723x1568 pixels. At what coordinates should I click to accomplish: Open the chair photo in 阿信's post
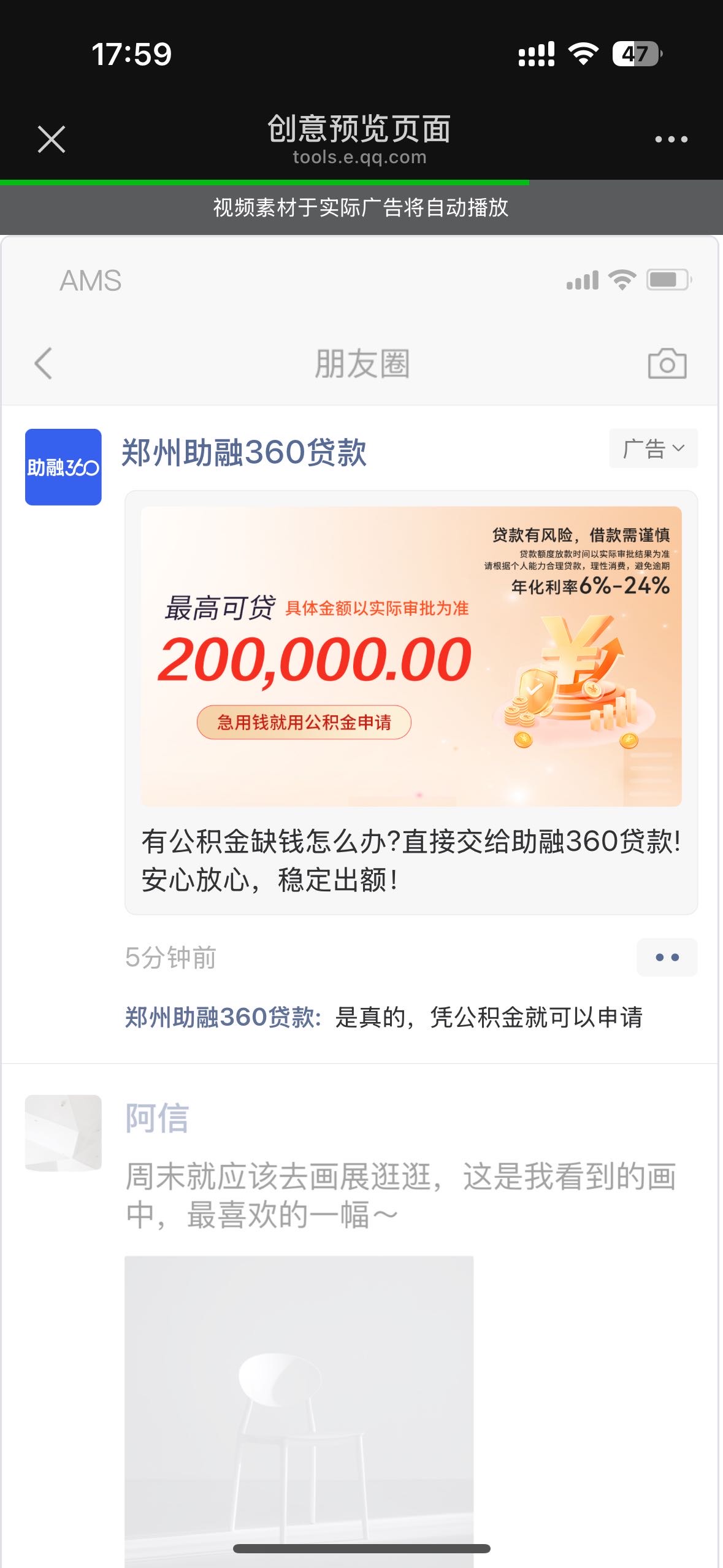(299, 1405)
